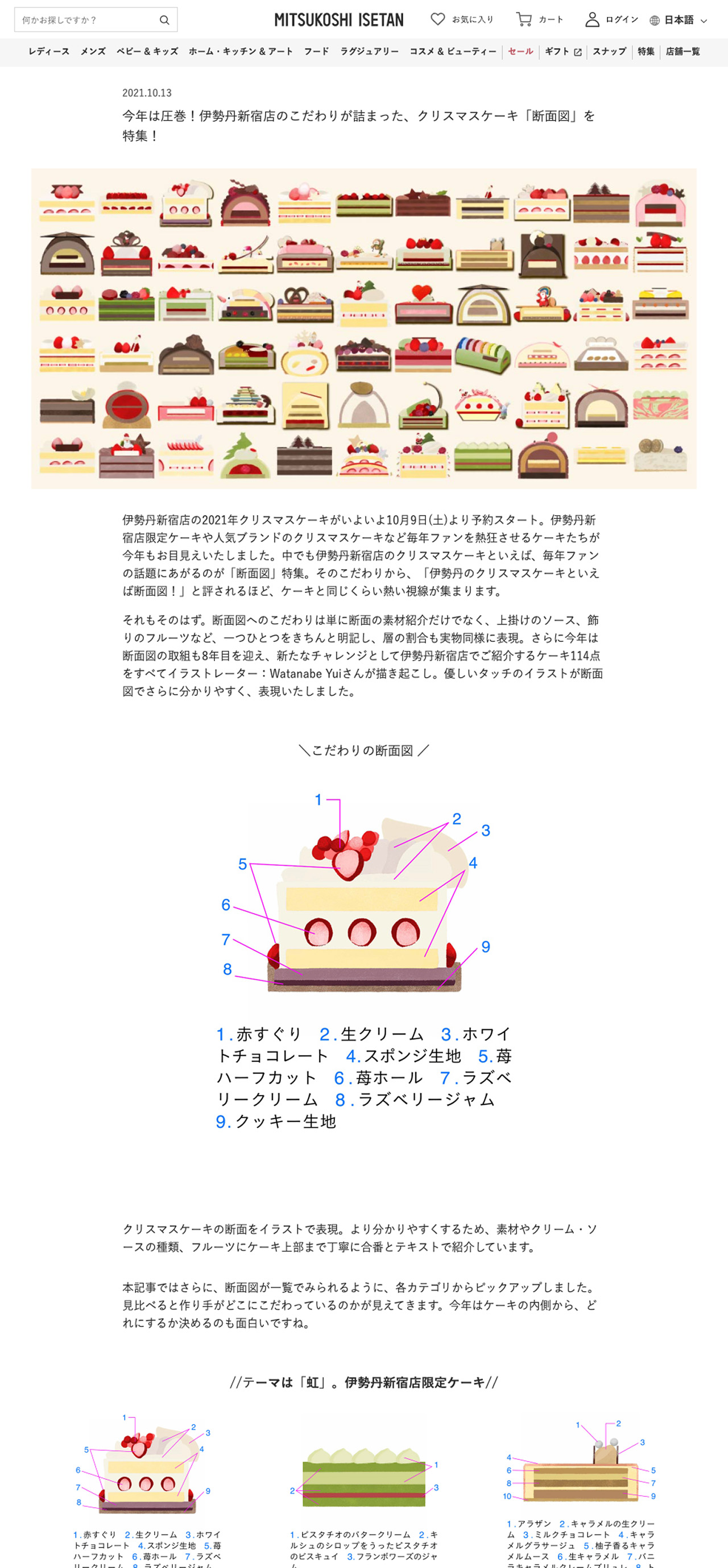Go to スナップ
Screen dimensions: 728x1568
[x=609, y=52]
